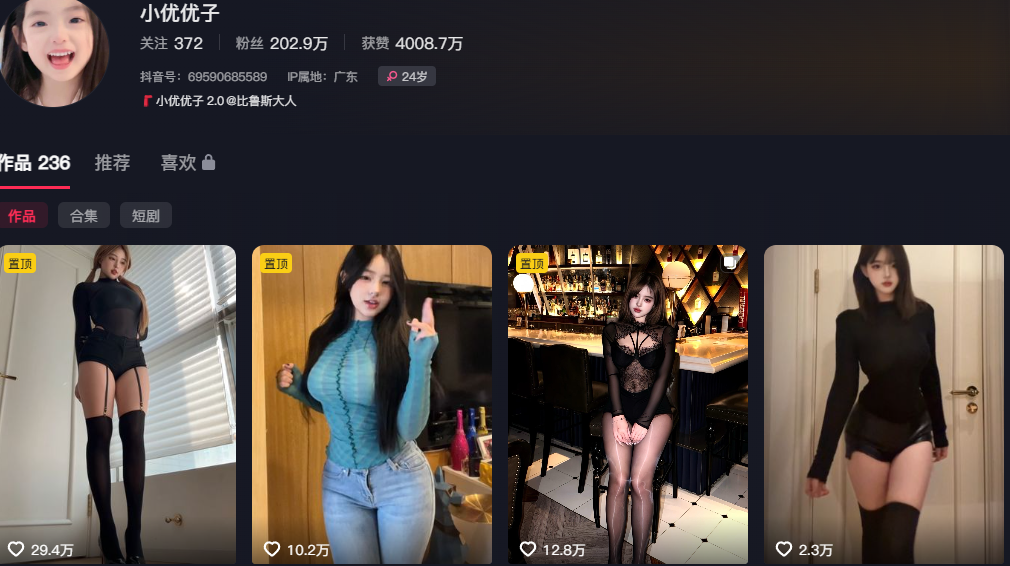Viewport: 1010px width, 566px height.
Task: Select the 作品 tab with 236 posts
Action: pos(35,163)
